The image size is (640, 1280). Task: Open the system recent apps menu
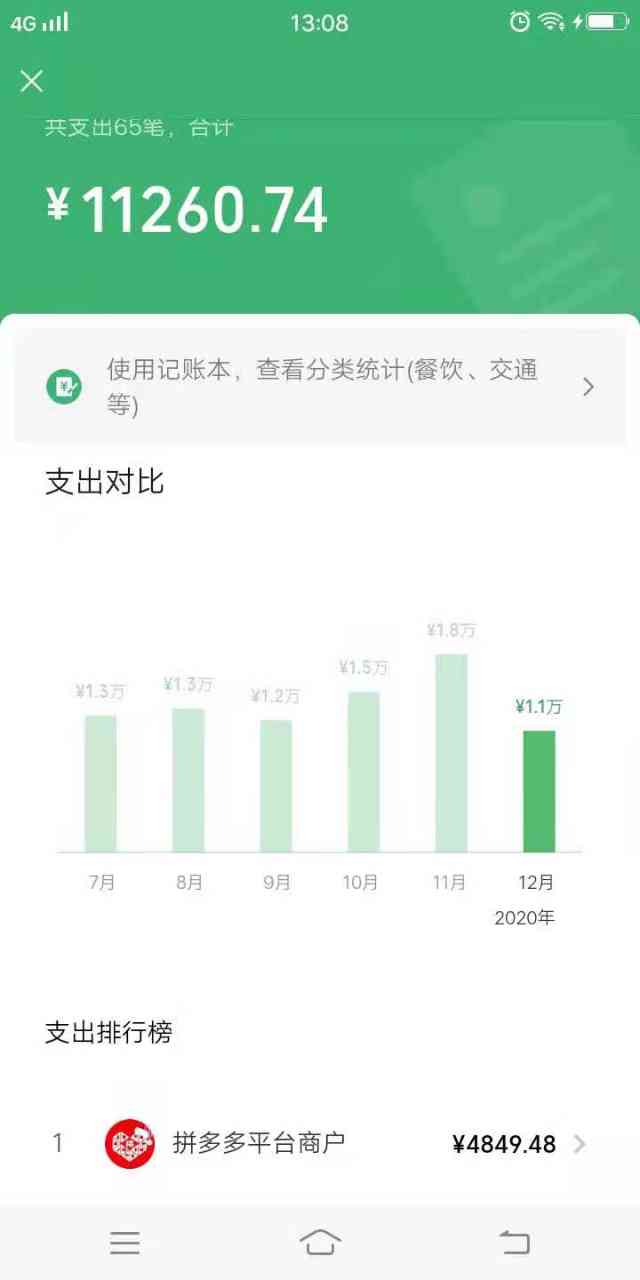[125, 1242]
